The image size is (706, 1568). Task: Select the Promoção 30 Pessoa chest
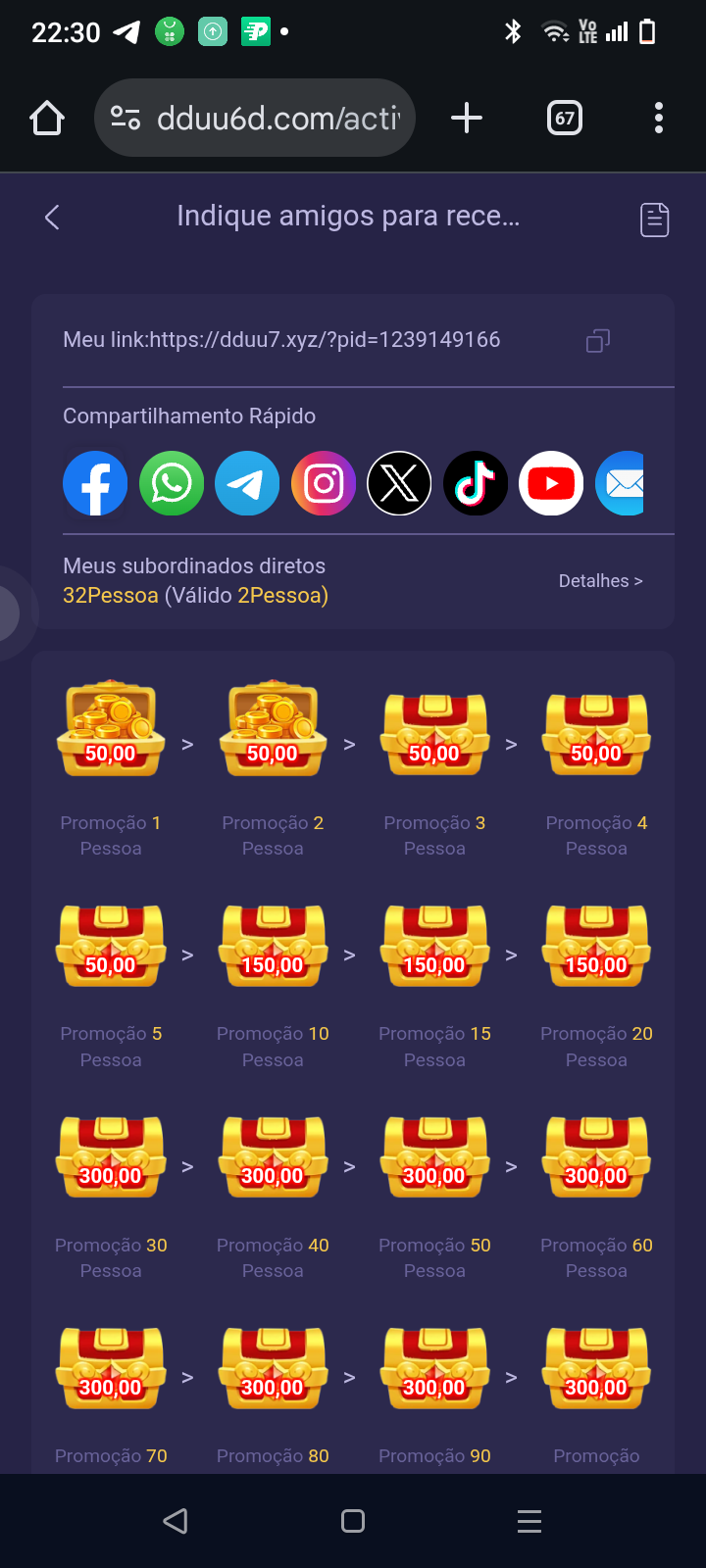click(111, 1156)
